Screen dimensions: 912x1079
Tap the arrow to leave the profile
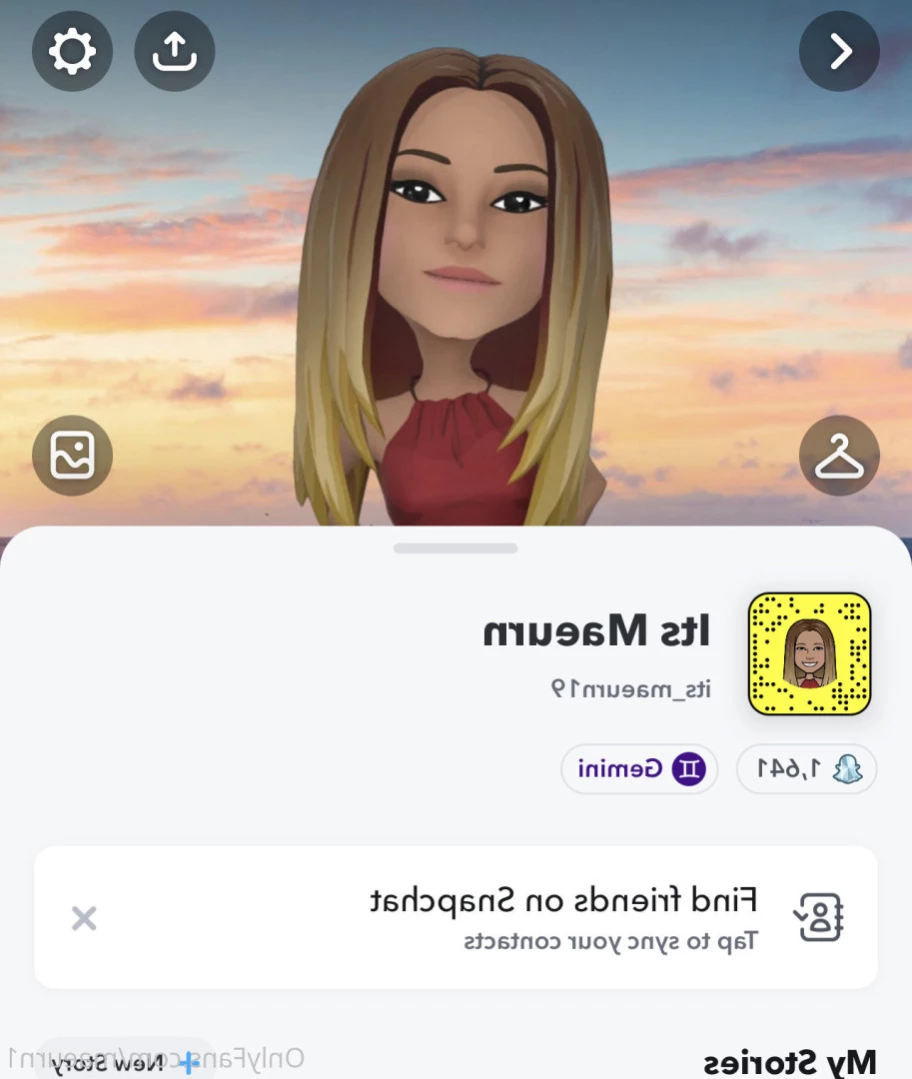(x=839, y=51)
